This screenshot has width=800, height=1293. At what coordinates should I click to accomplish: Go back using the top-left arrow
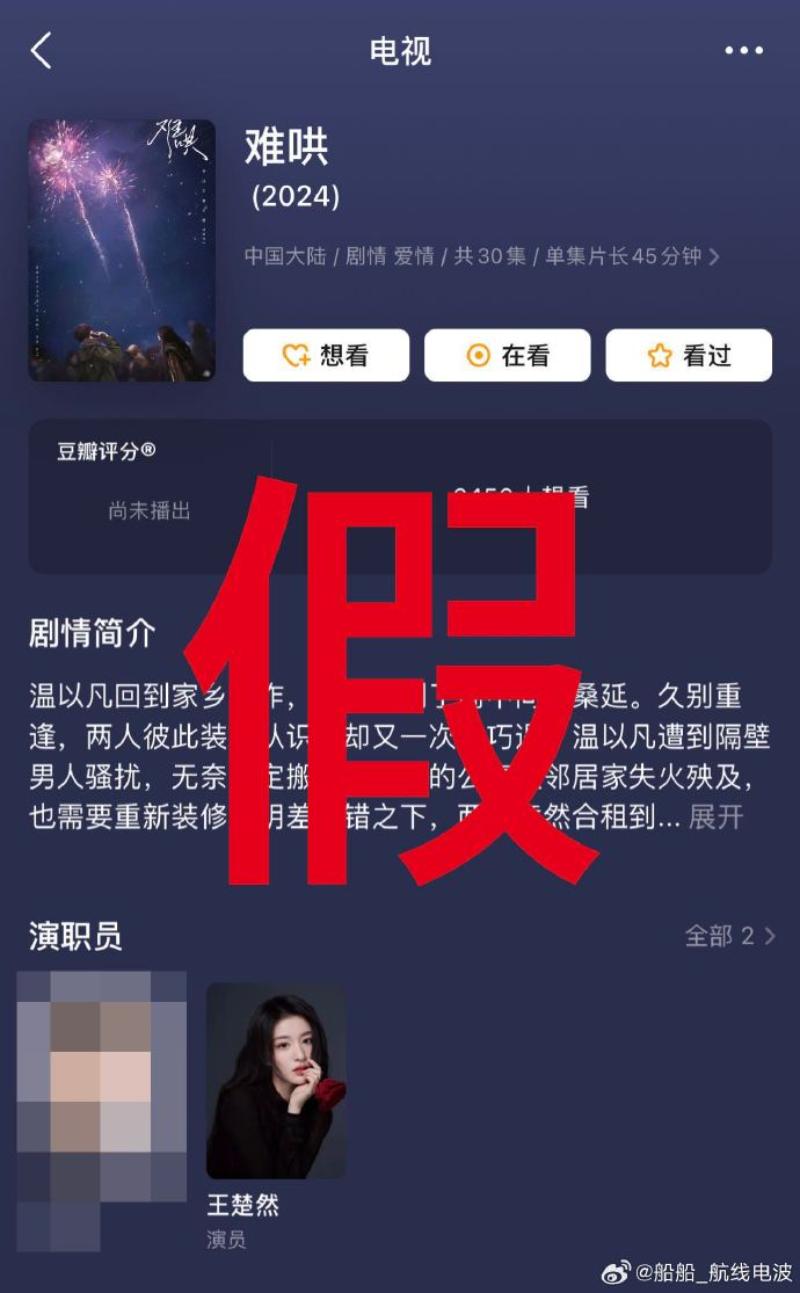click(x=41, y=51)
